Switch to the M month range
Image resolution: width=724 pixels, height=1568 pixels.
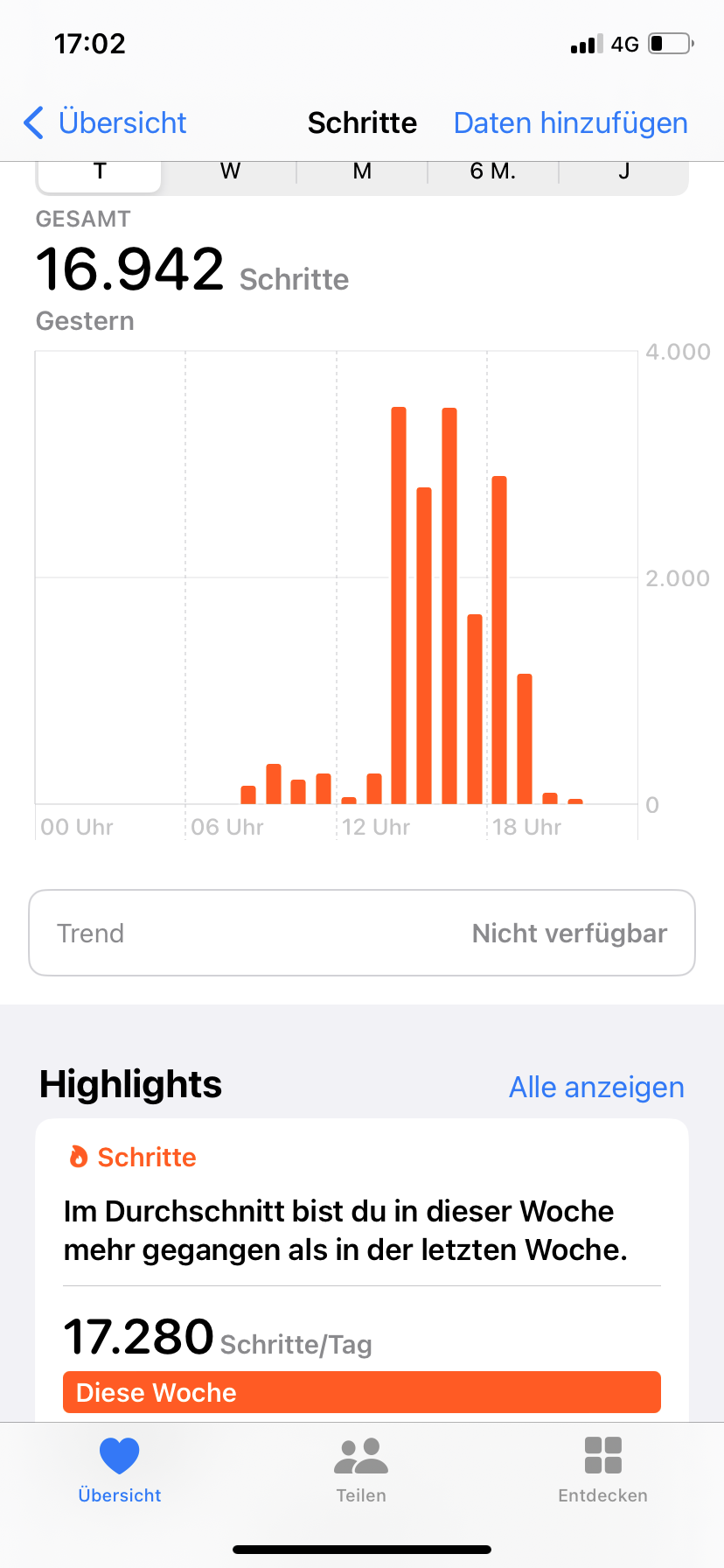point(362,173)
